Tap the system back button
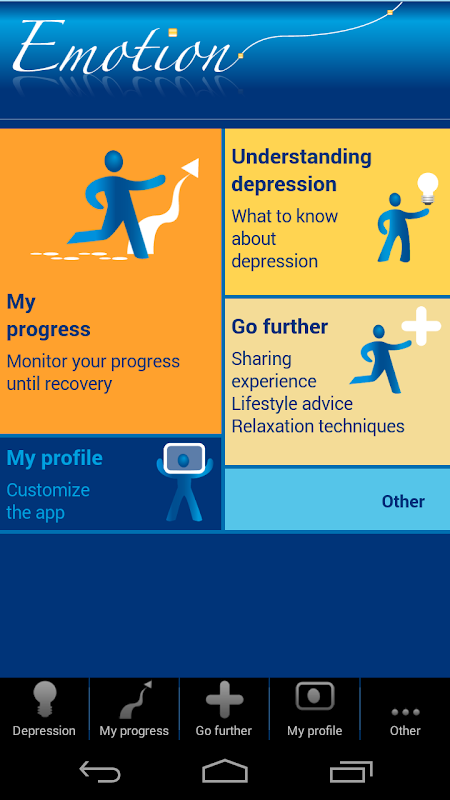450x800 pixels. coord(100,771)
